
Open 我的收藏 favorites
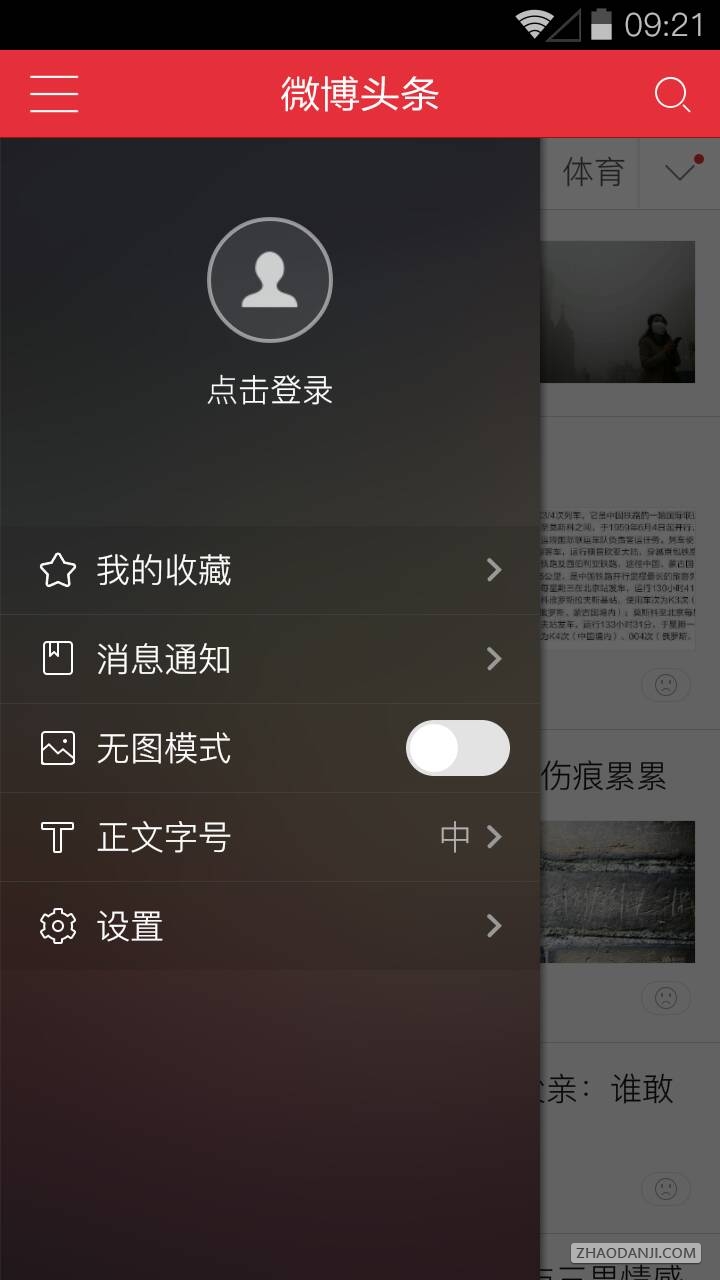[270, 570]
